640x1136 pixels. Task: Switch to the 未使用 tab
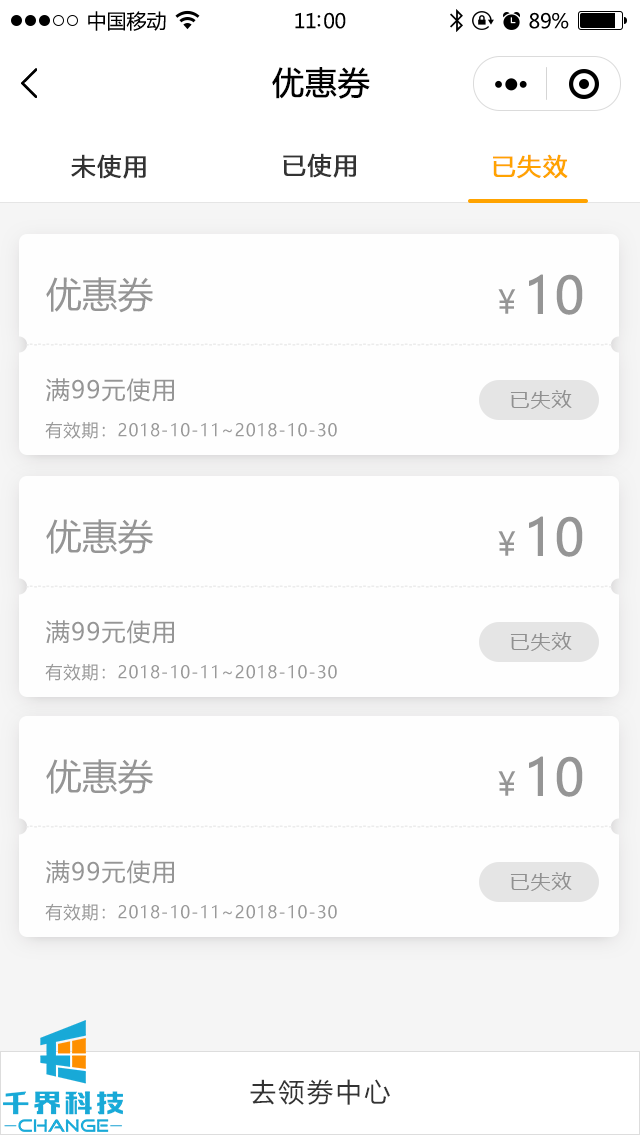tap(109, 167)
